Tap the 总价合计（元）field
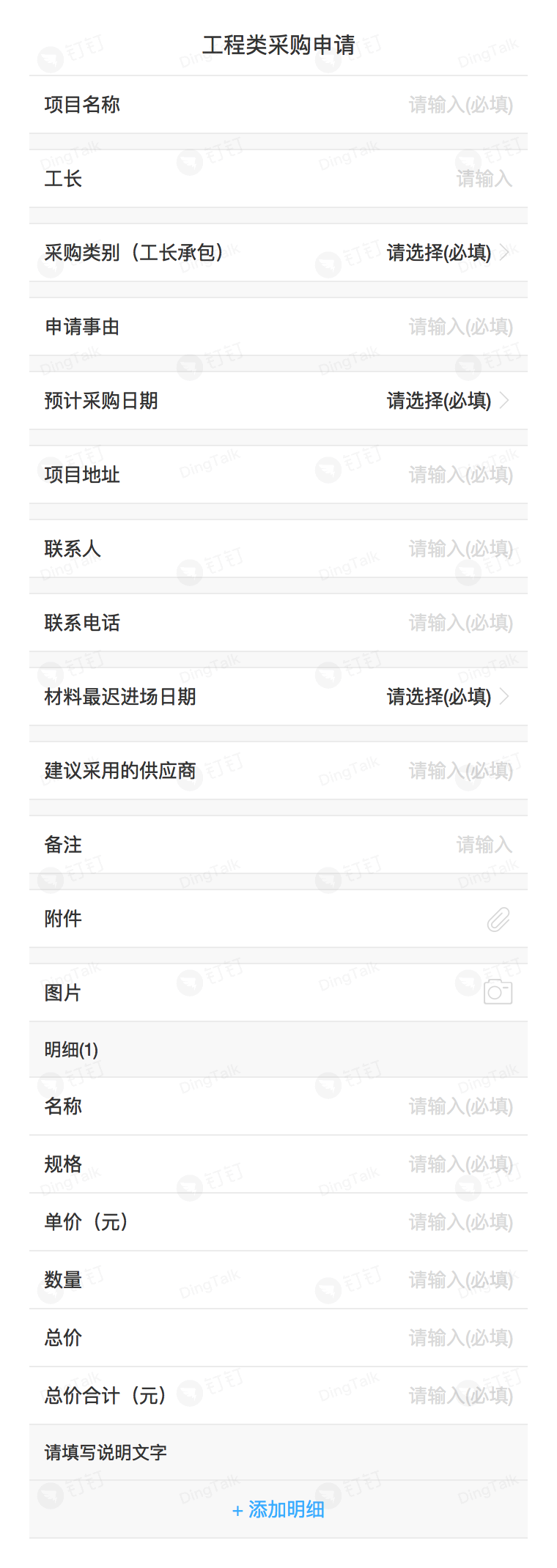557x1568 pixels. click(x=278, y=1396)
